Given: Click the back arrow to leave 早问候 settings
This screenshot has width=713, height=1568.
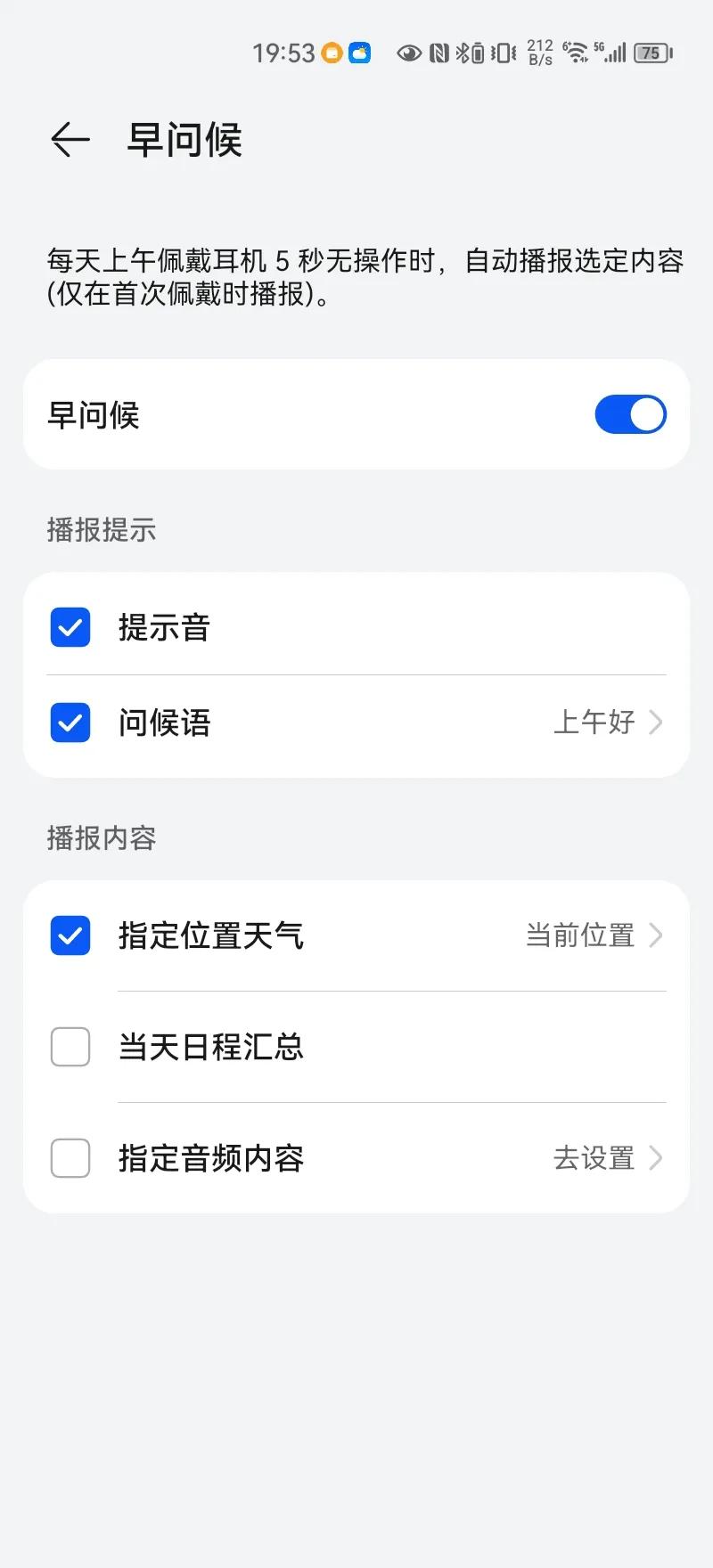Looking at the screenshot, I should click(70, 140).
